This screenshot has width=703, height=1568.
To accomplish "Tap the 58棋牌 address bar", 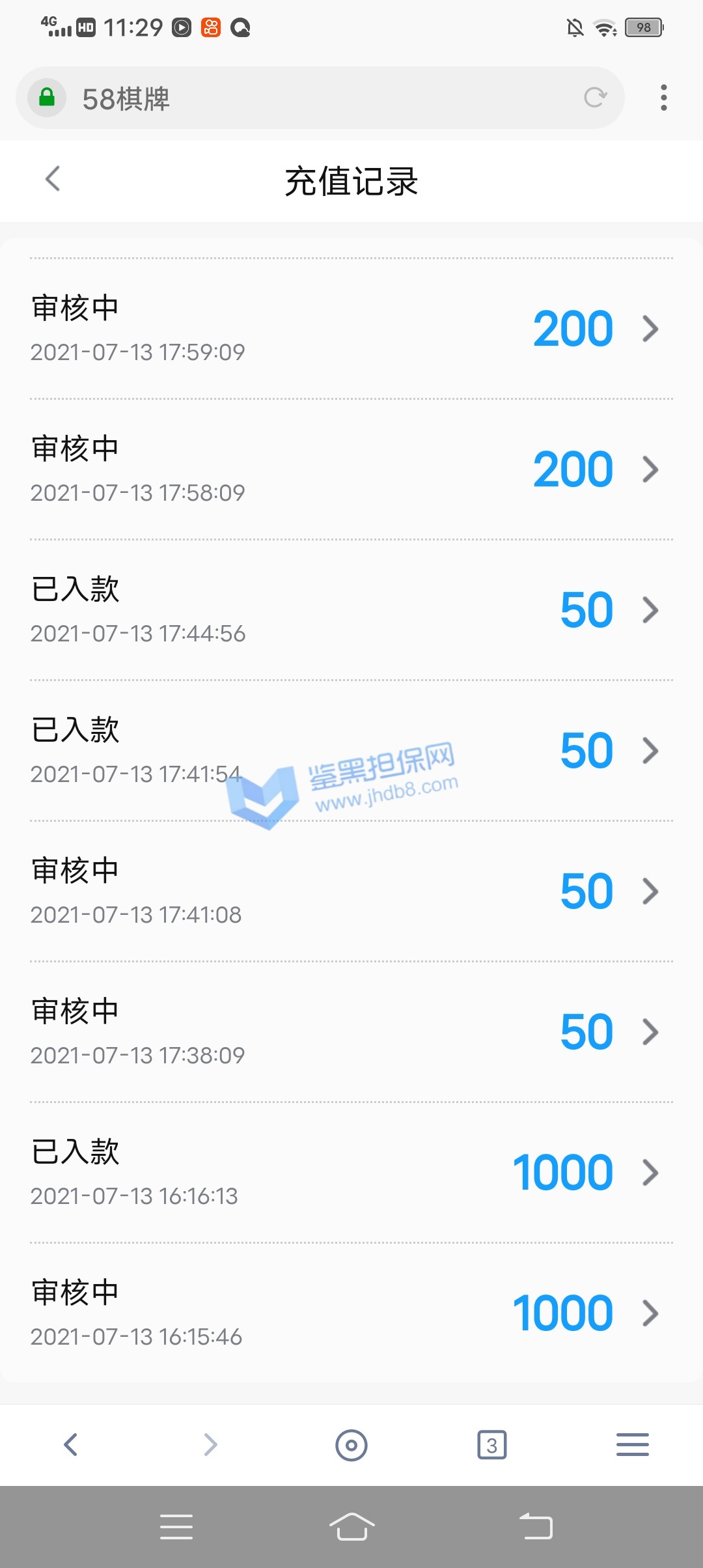I will 312,99.
